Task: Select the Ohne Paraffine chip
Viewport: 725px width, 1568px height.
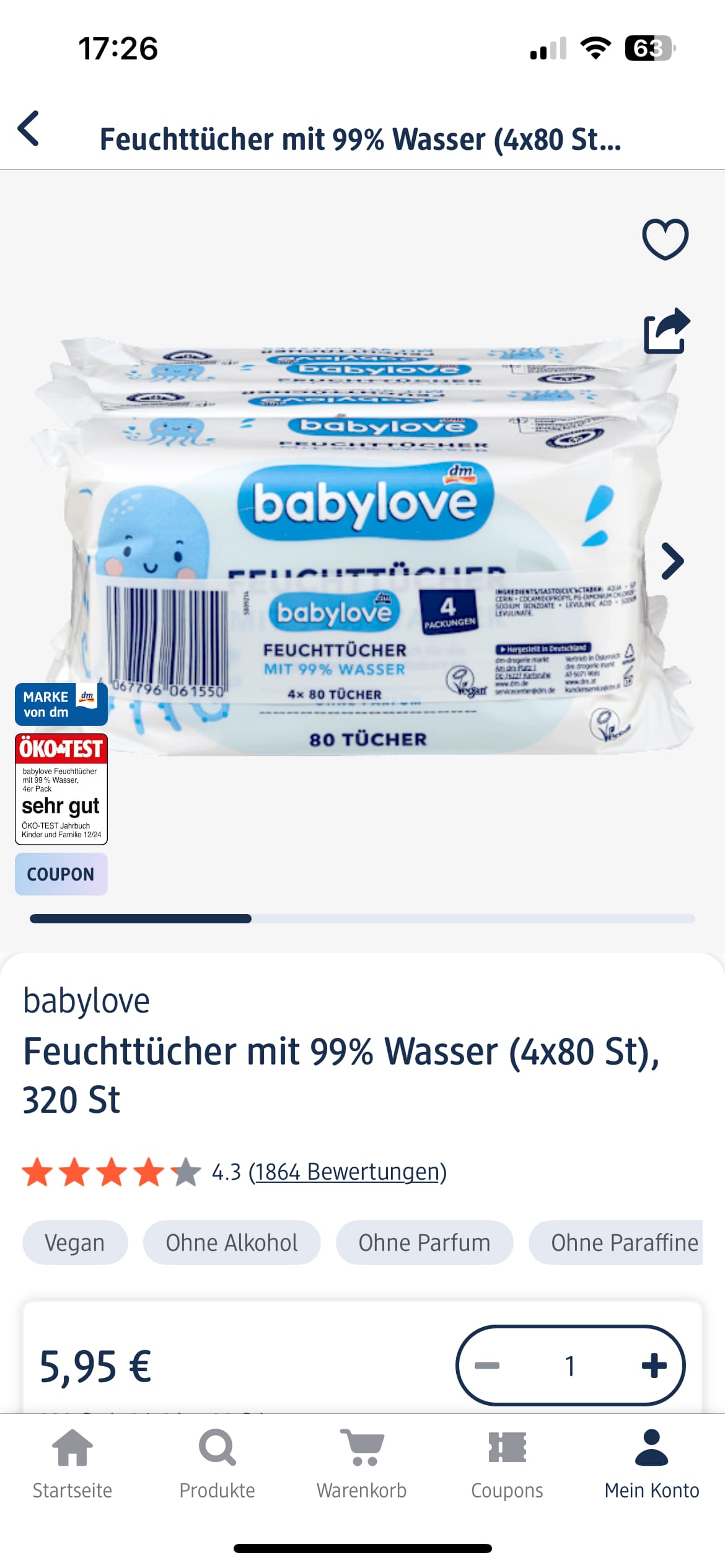Action: pos(623,1242)
